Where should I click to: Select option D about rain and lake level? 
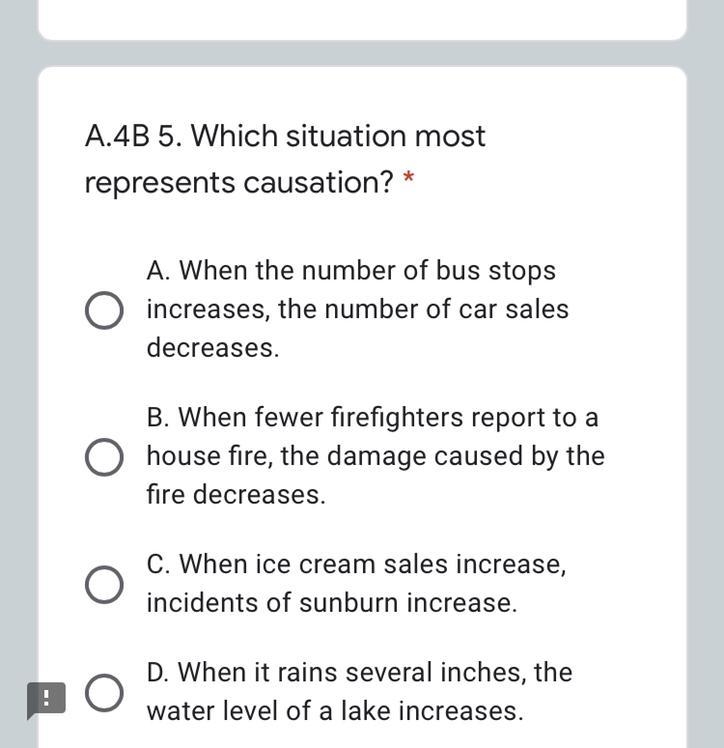coord(104,693)
